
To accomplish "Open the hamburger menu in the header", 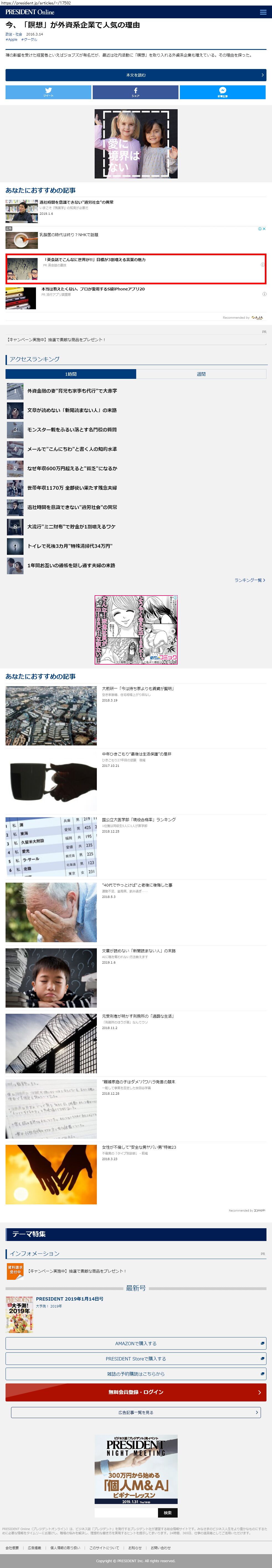I will tap(263, 12).
